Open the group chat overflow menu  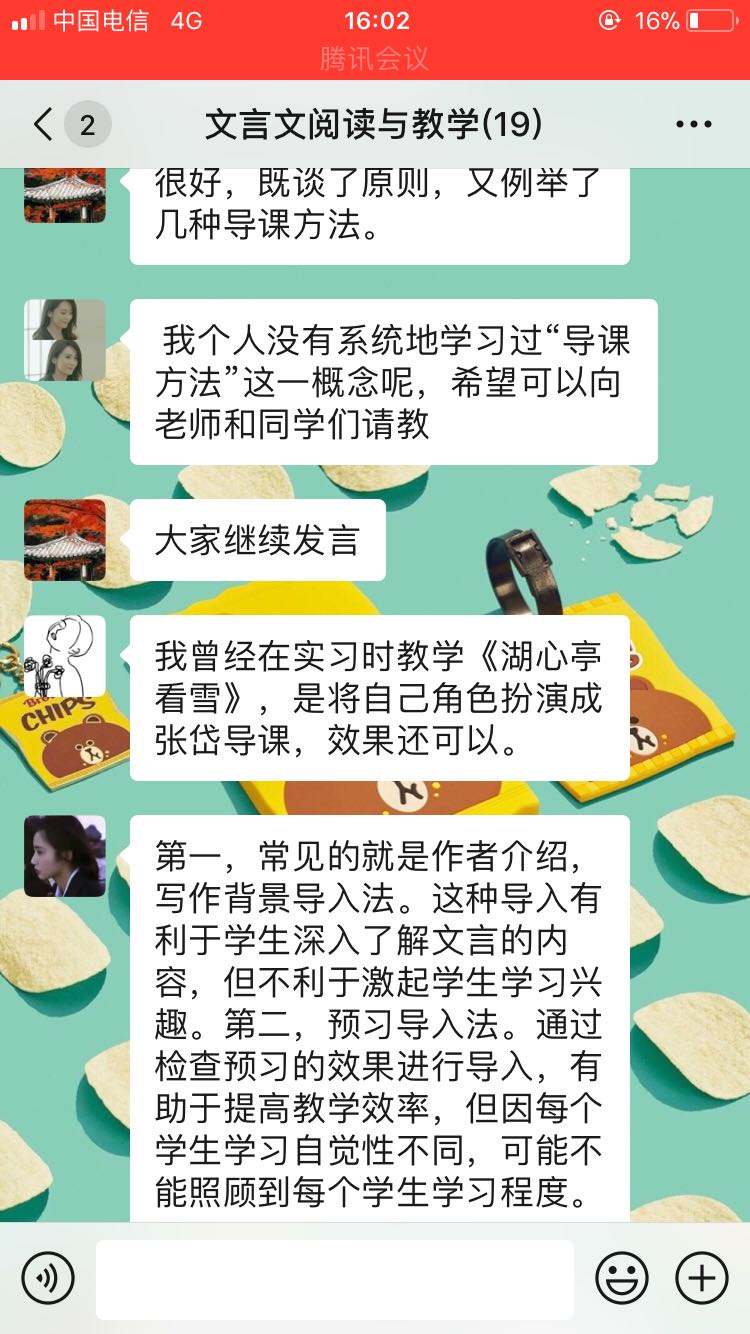pos(693,125)
